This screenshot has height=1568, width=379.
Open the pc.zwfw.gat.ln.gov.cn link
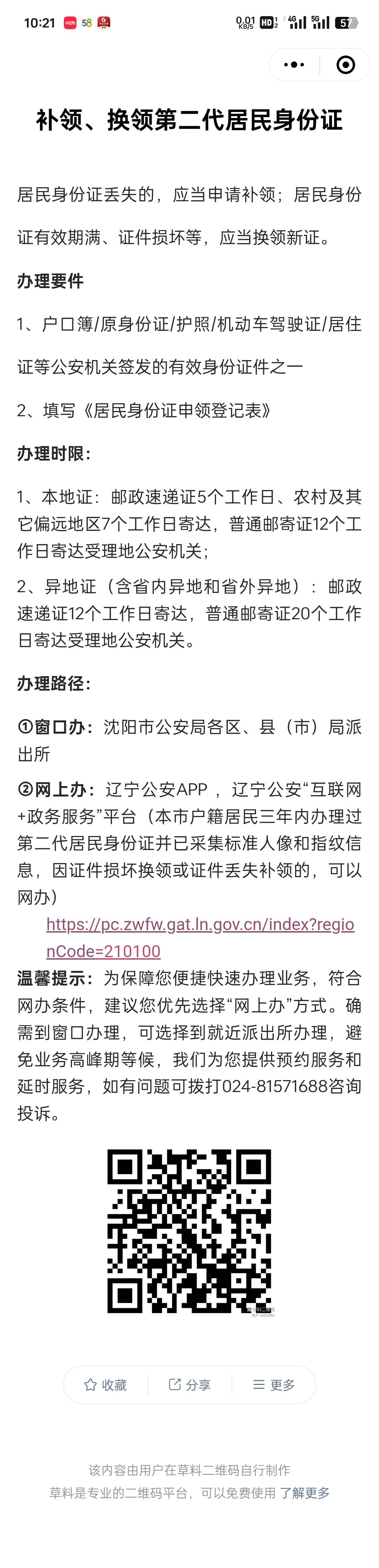200,924
